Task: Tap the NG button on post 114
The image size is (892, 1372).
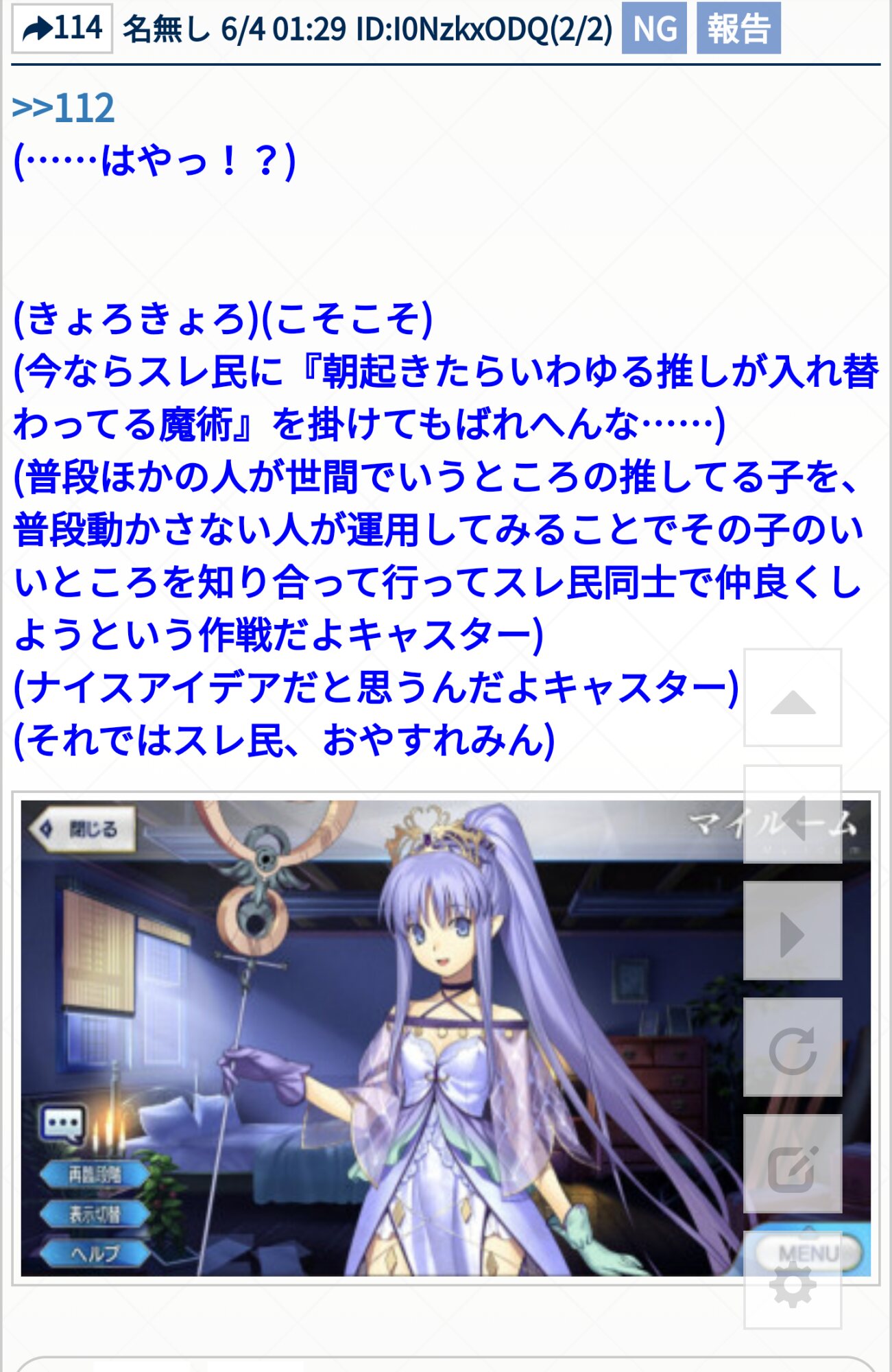Action: coord(653,29)
